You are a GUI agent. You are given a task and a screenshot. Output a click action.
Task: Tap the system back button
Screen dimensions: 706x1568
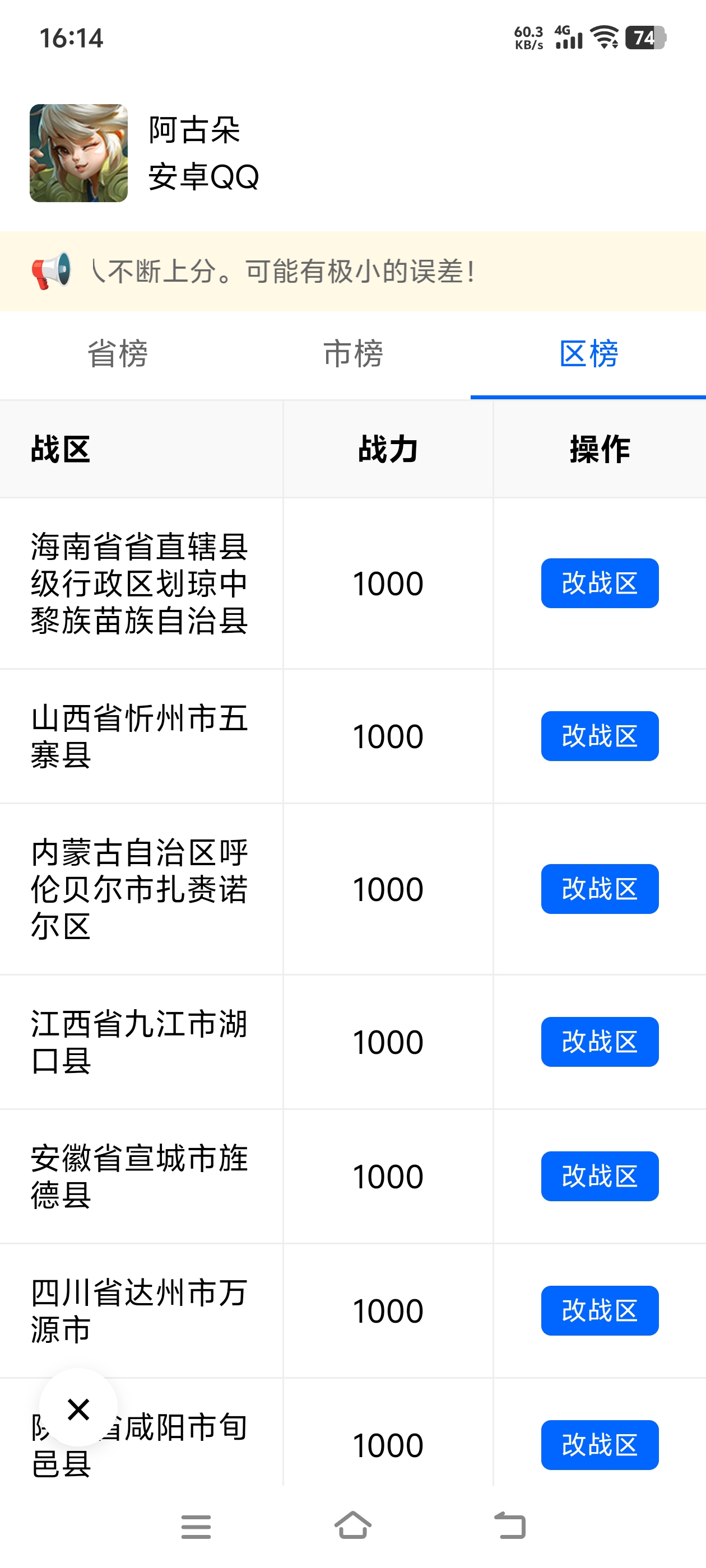509,1526
